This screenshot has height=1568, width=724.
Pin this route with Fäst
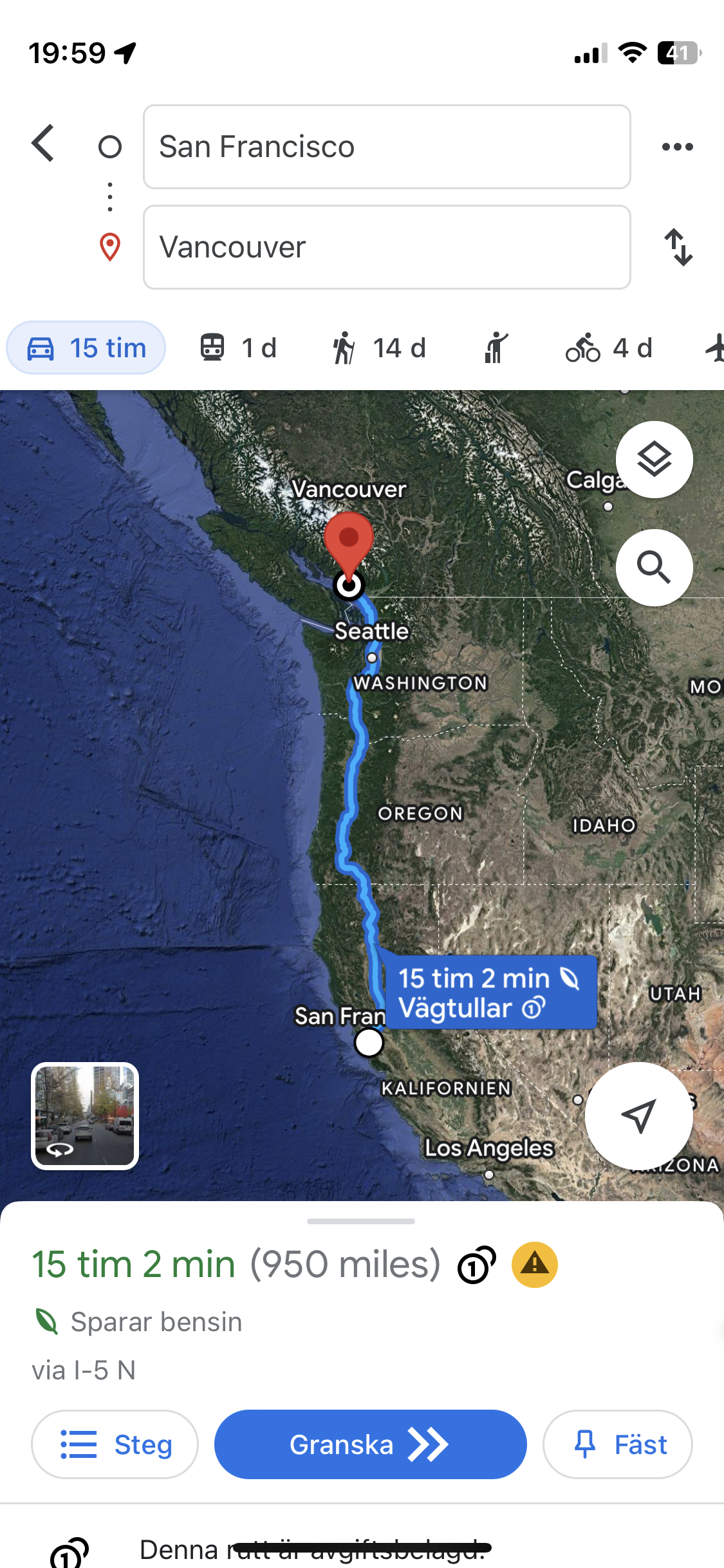618,1444
